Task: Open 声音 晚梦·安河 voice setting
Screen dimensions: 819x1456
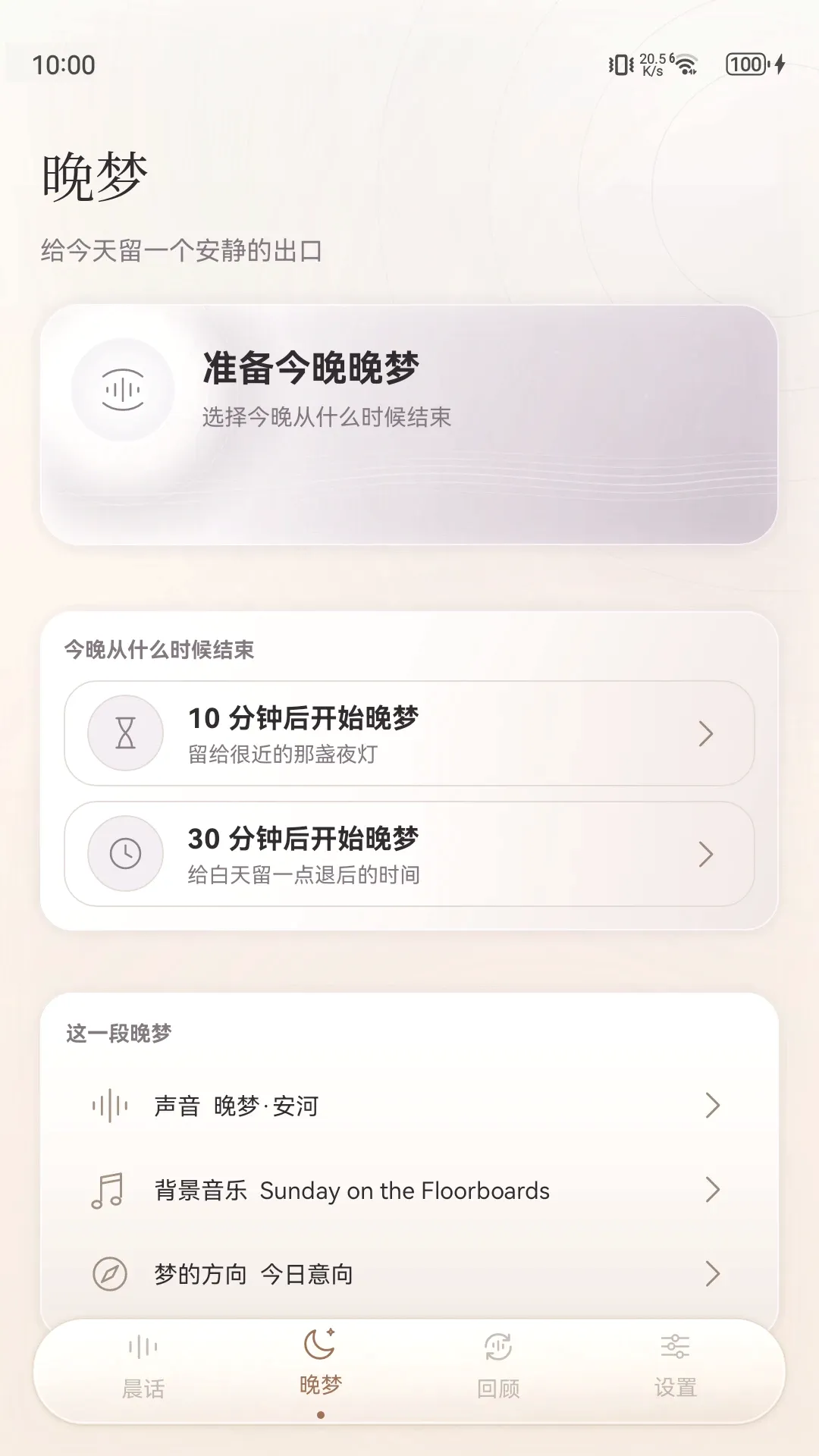Action: pyautogui.click(x=409, y=1106)
